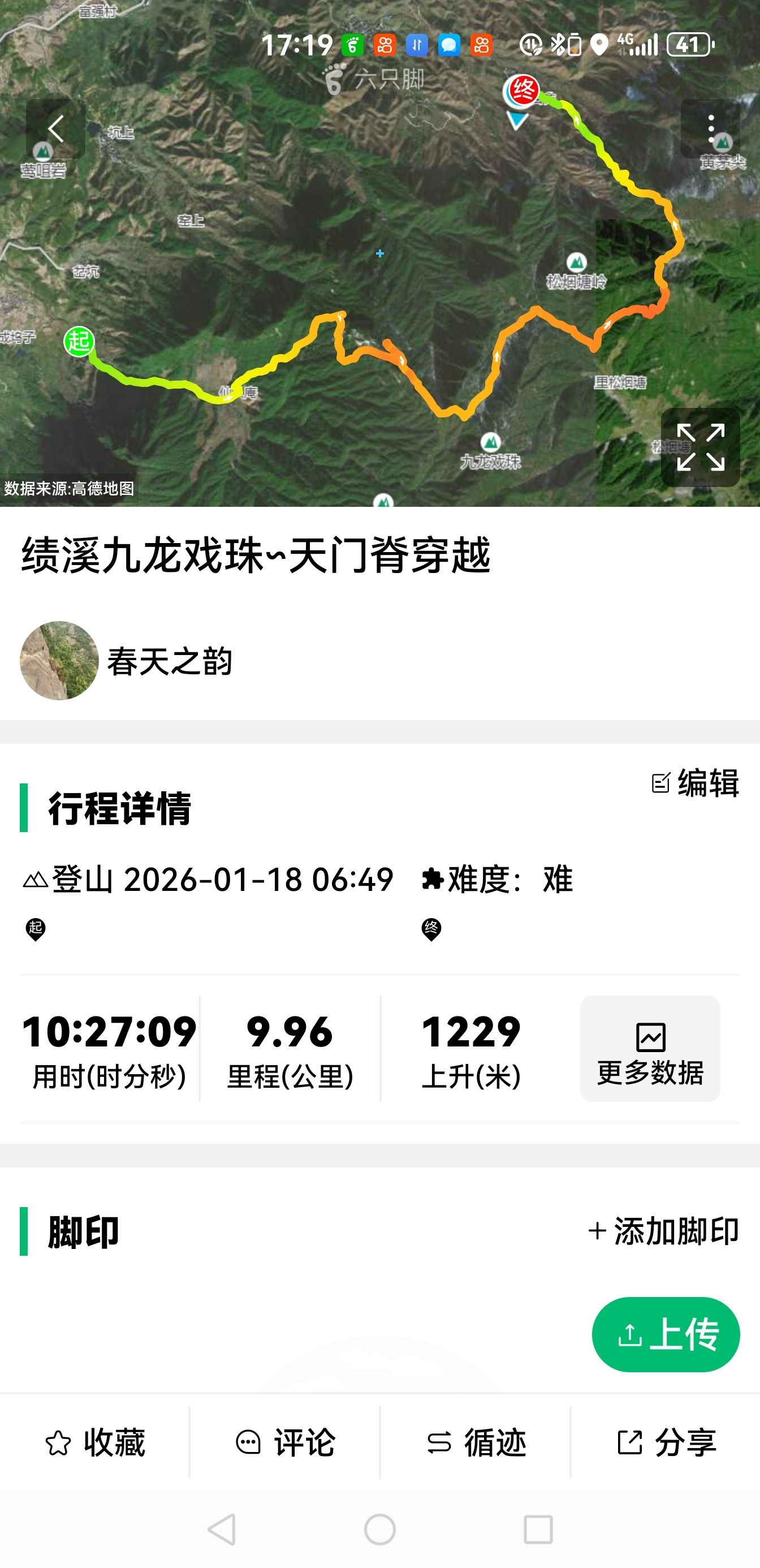Image resolution: width=760 pixels, height=1568 pixels.
Task: Open recent apps from navigation bar
Action: [x=538, y=1530]
